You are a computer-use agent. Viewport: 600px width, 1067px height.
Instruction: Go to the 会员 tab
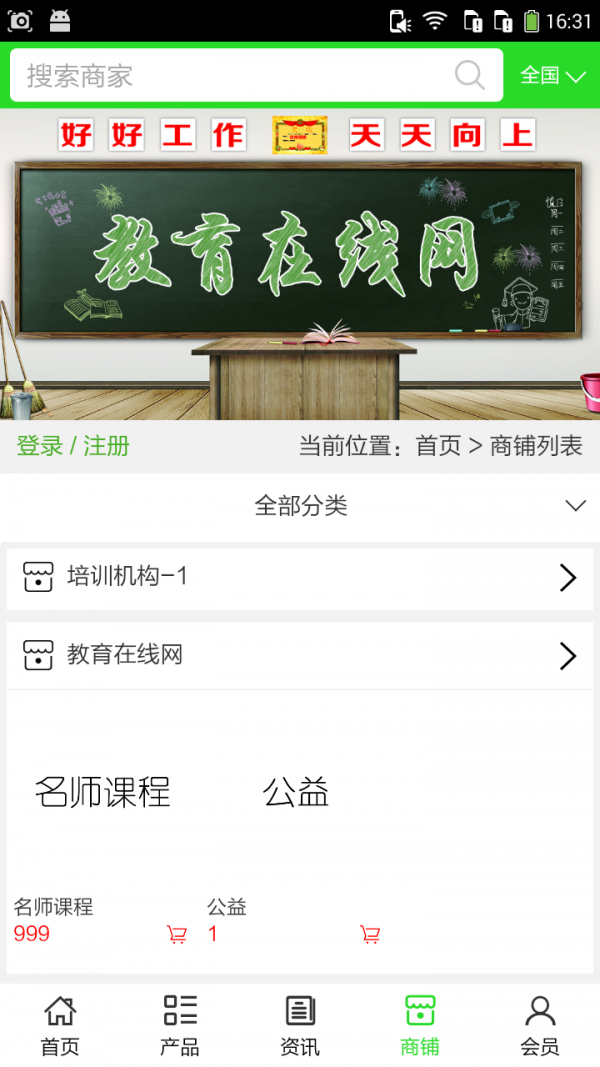click(540, 1025)
